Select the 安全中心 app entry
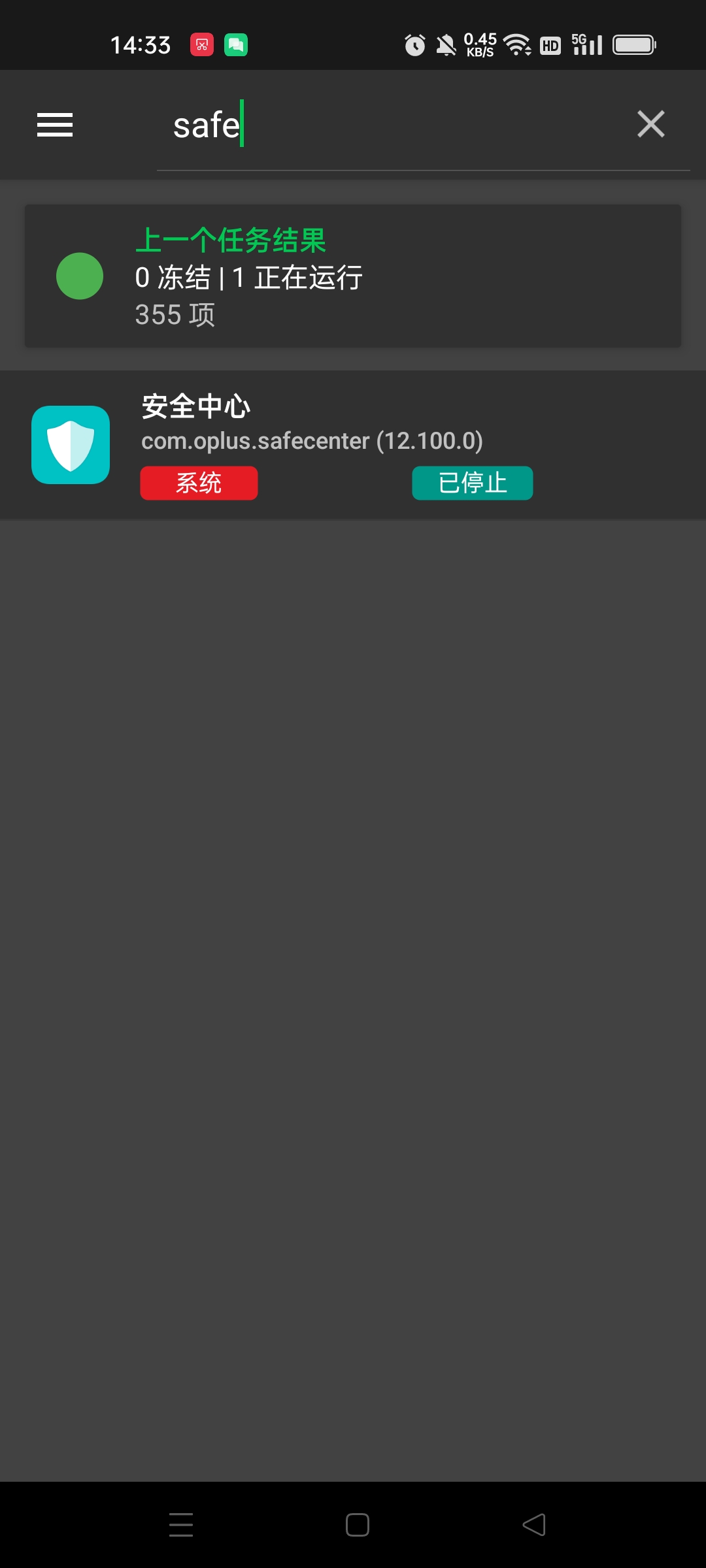The image size is (706, 1568). [x=353, y=445]
